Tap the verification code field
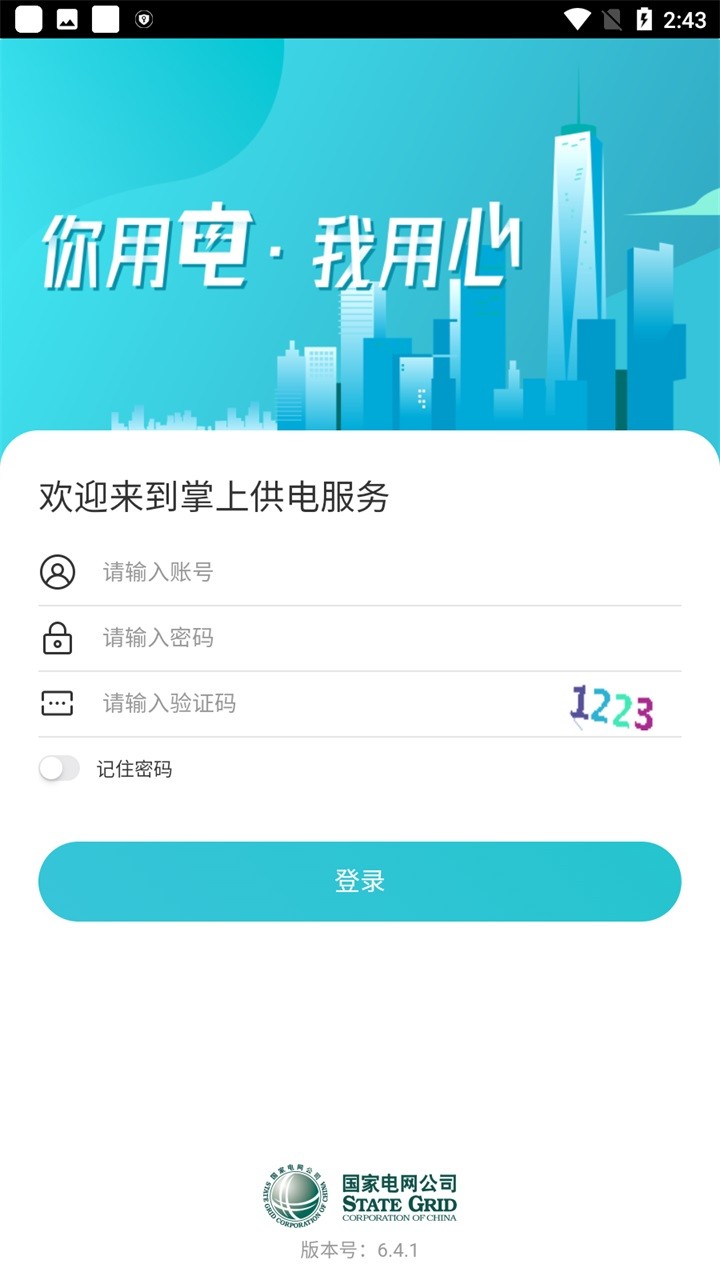 pyautogui.click(x=320, y=704)
